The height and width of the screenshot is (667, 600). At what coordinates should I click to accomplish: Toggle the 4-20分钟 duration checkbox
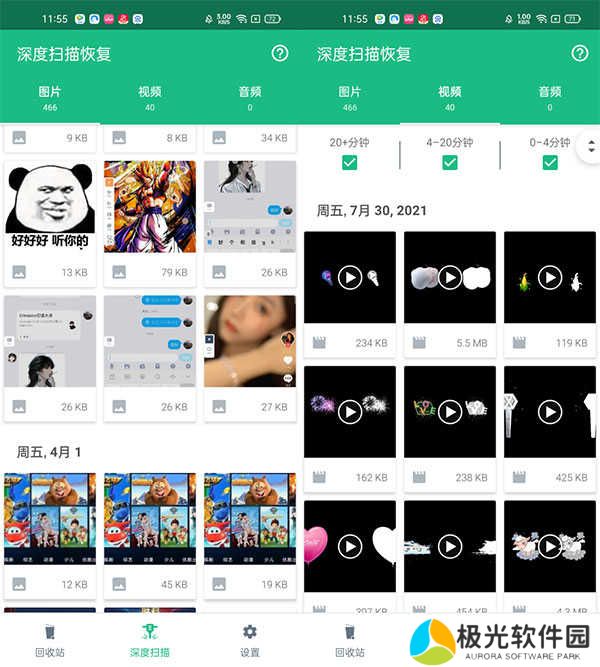point(449,163)
